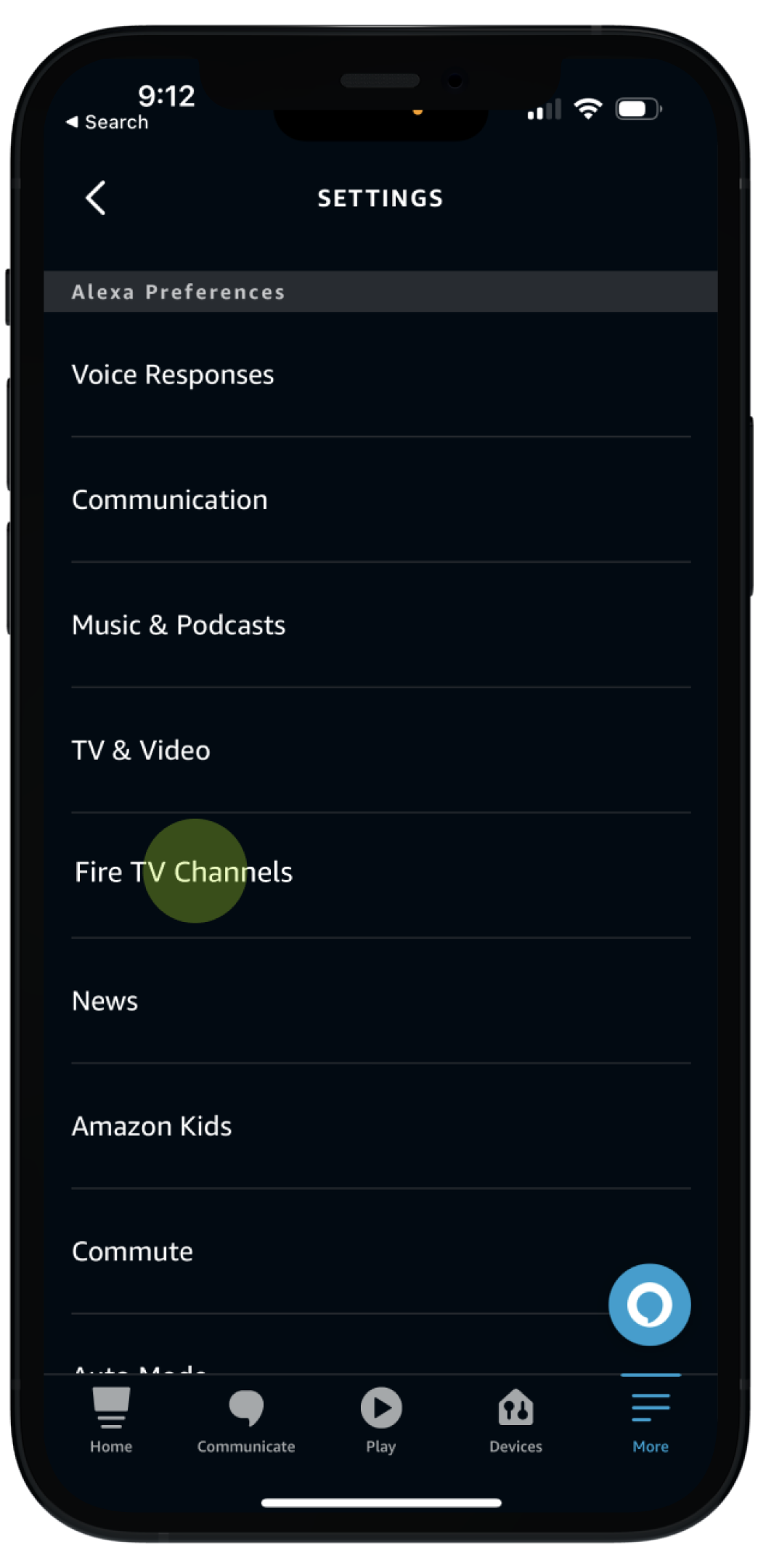Open the More tab

pos(651,1421)
